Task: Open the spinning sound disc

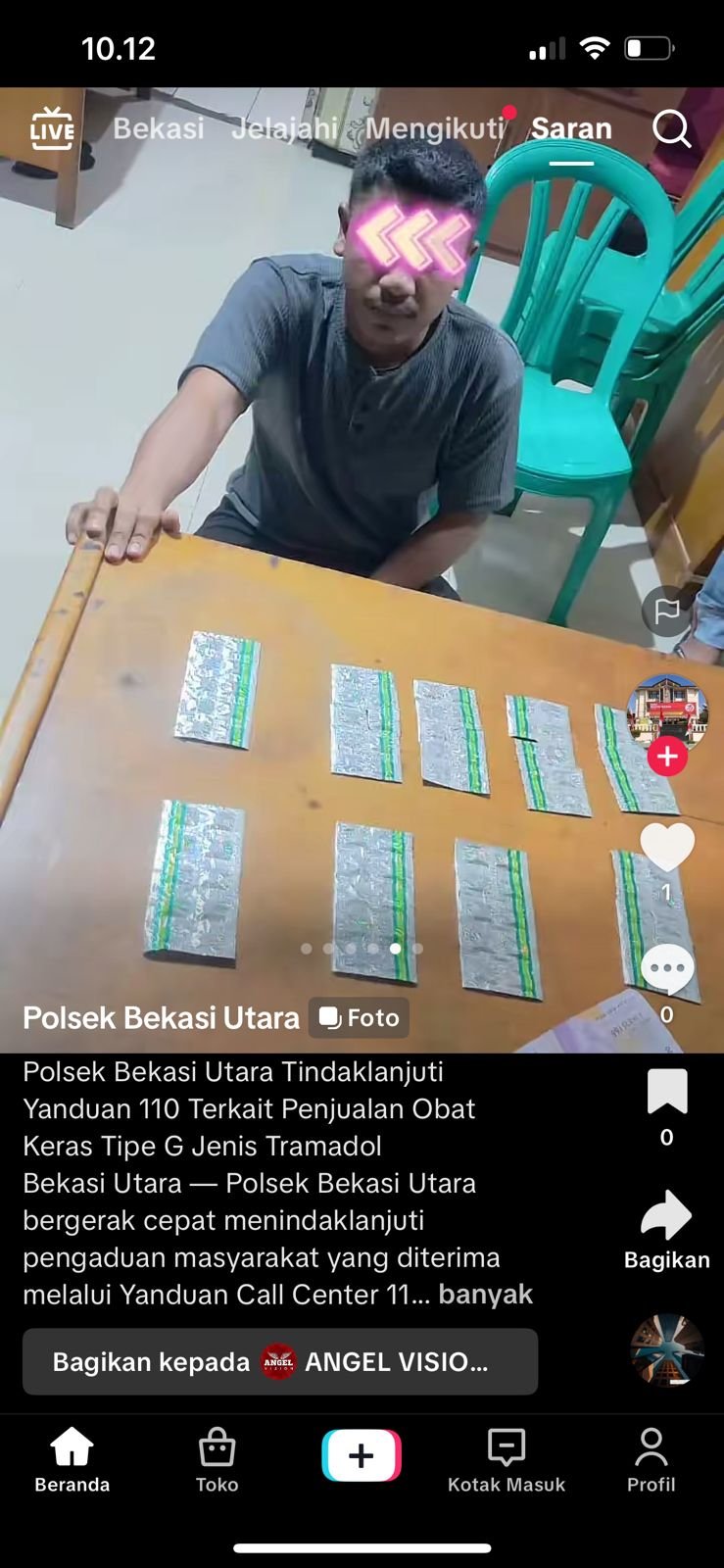Action: pos(667,1349)
